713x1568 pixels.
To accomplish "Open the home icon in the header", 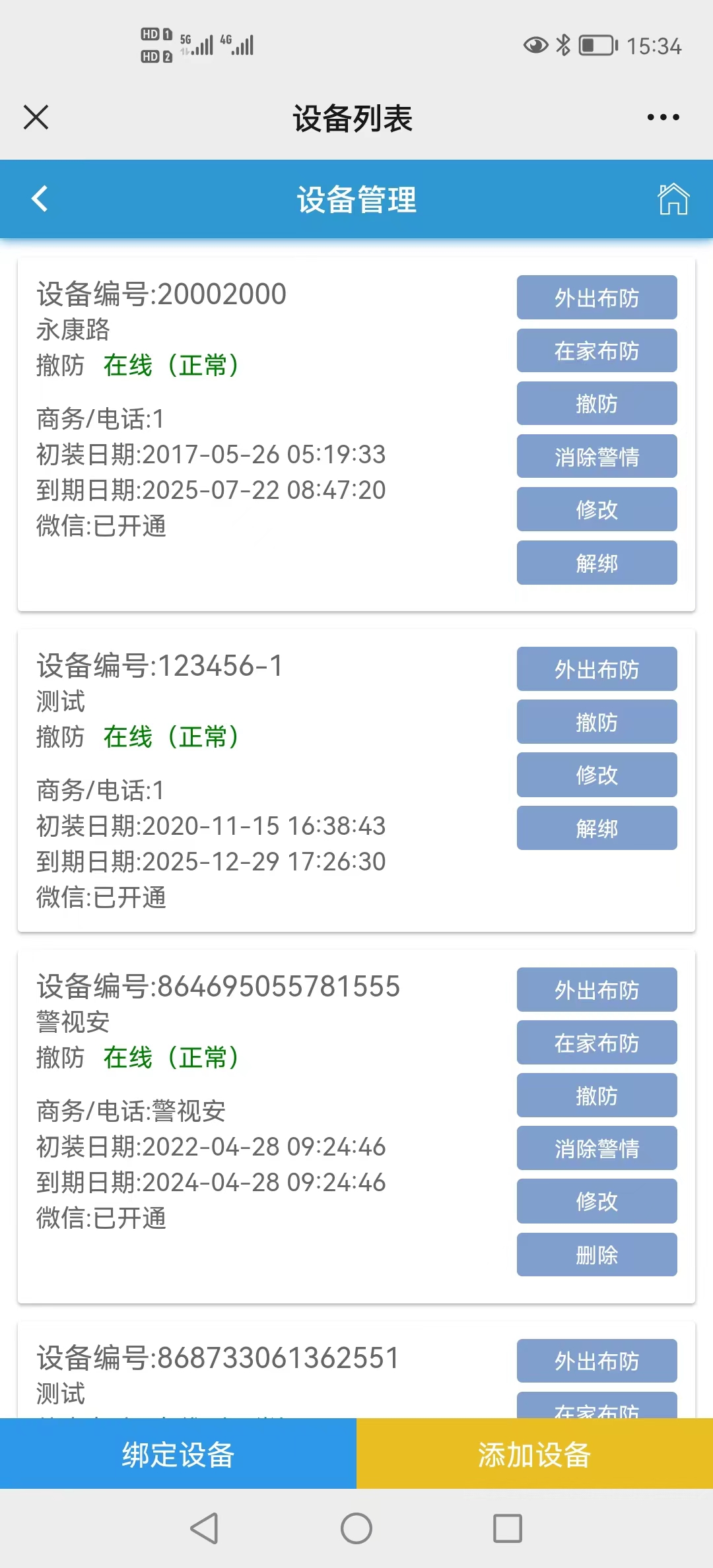I will coord(673,199).
